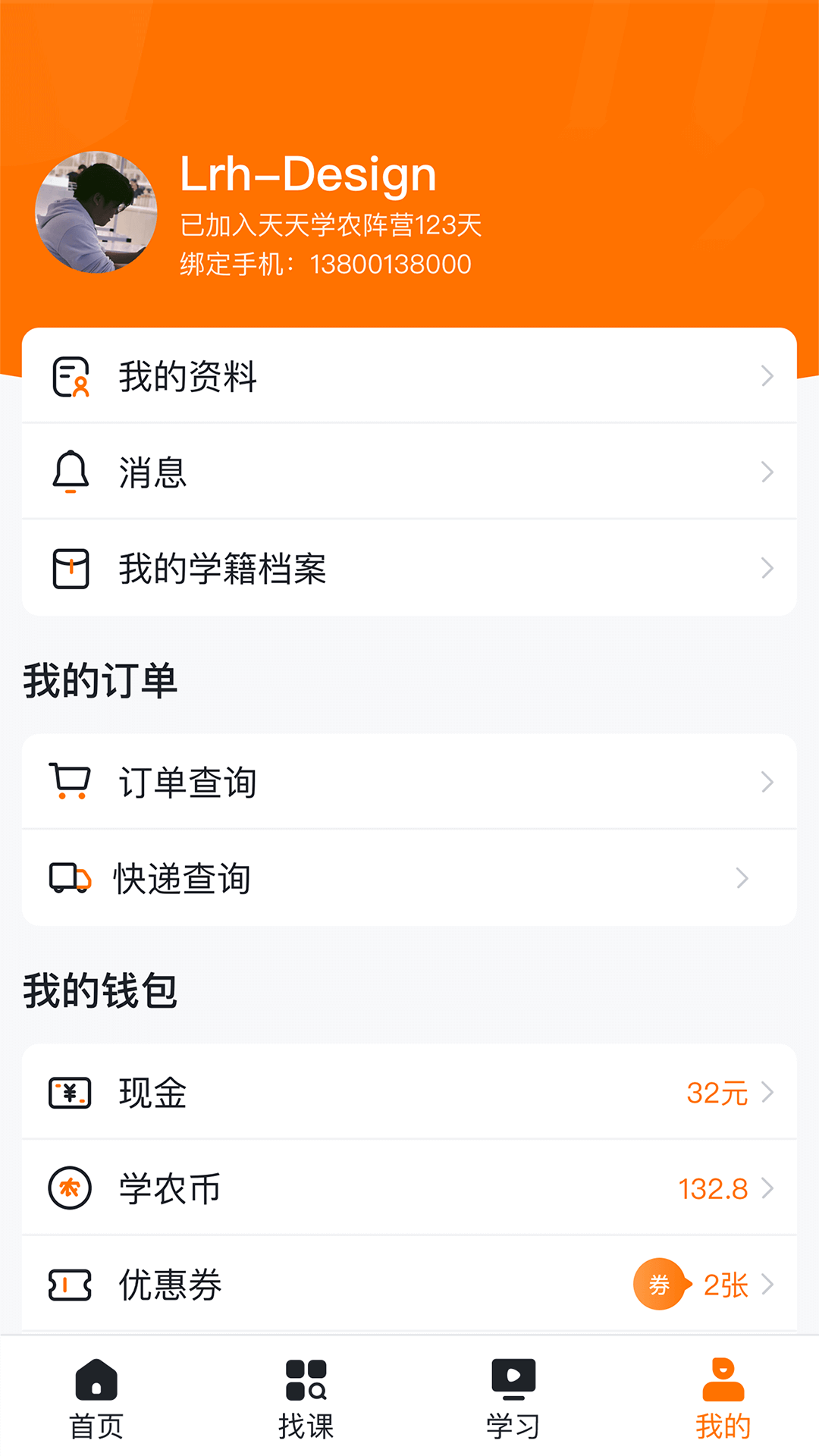This screenshot has width=819, height=1456.
Task: Open 快递查询 delivery tracking
Action: coord(409,878)
